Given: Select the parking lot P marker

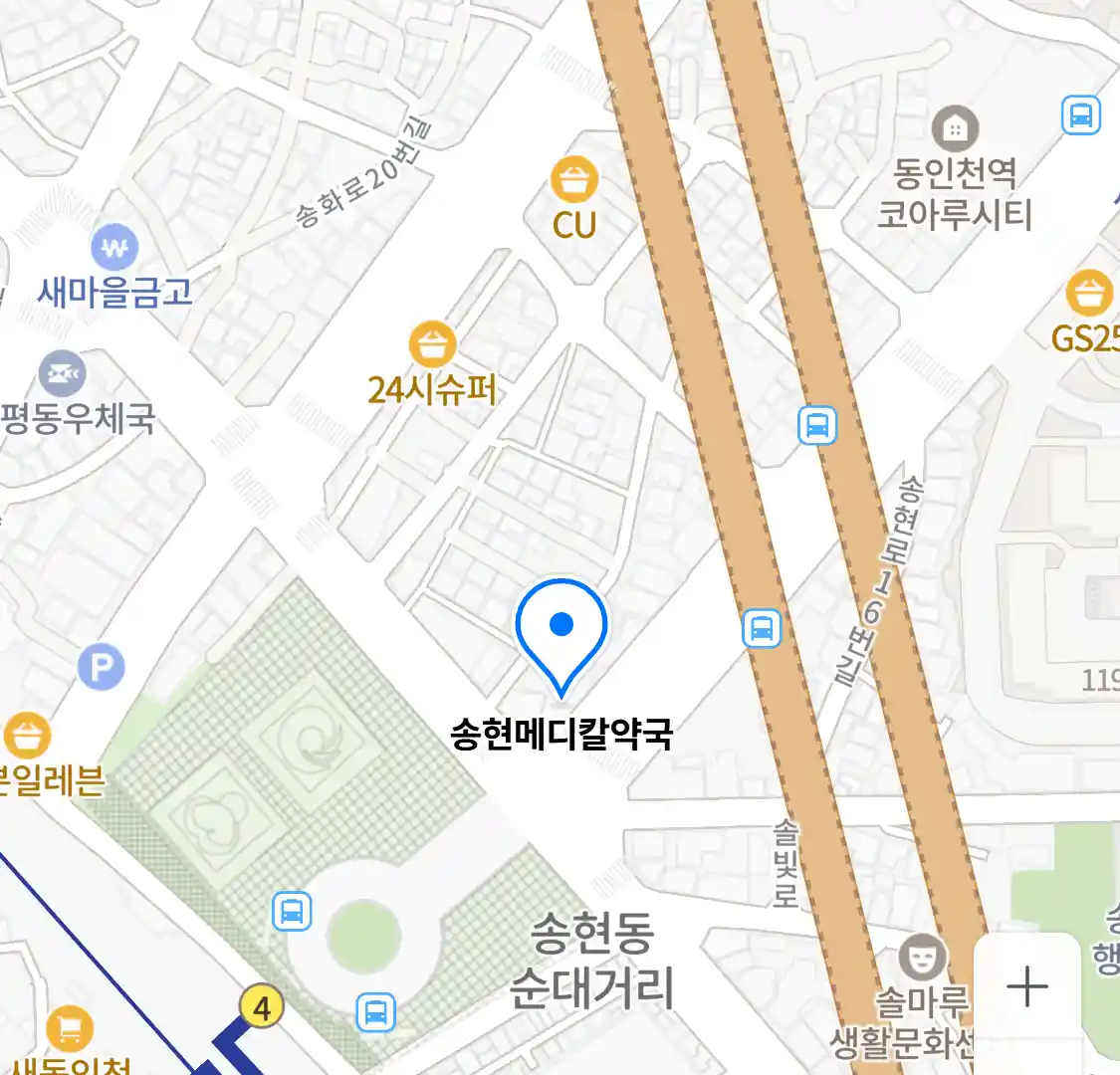Looking at the screenshot, I should click(102, 667).
